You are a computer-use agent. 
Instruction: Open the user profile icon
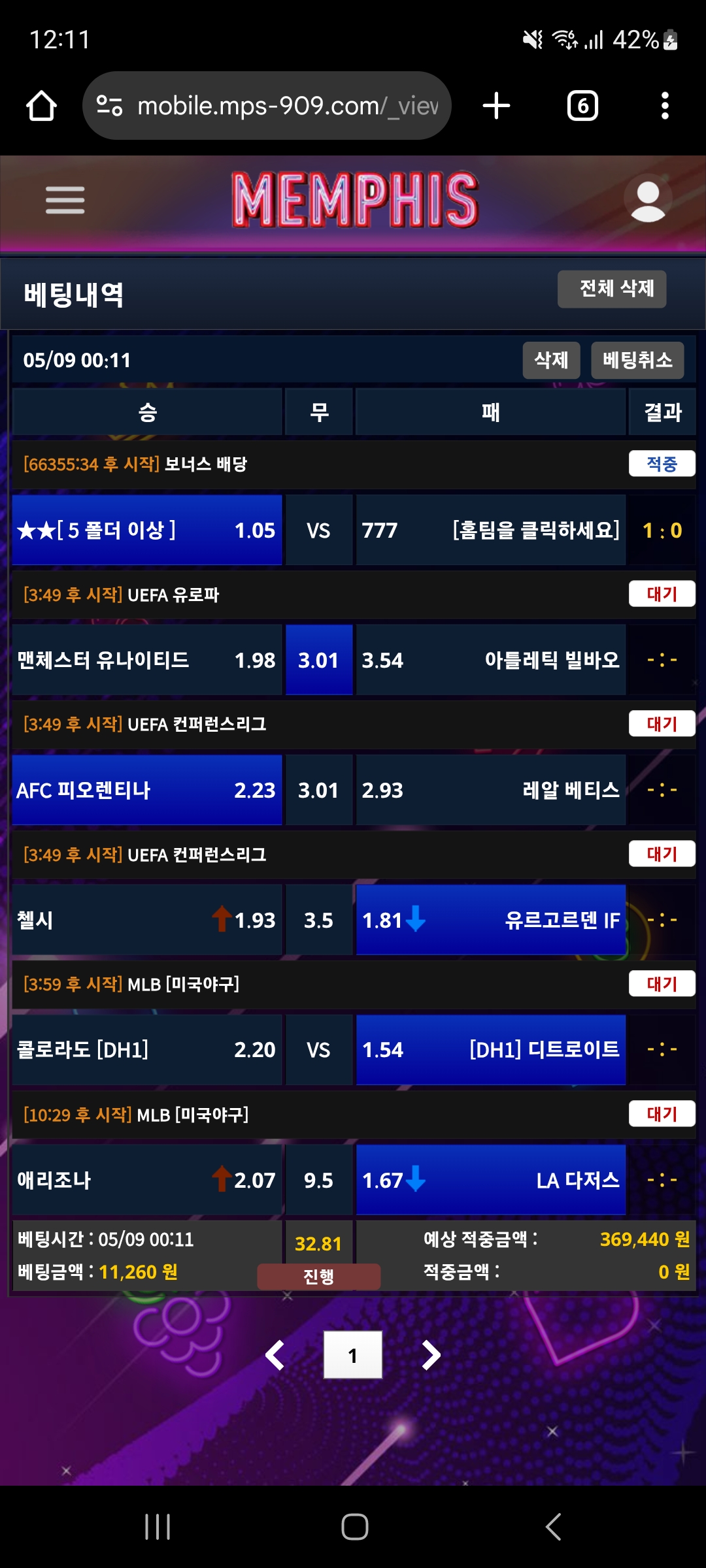click(647, 200)
